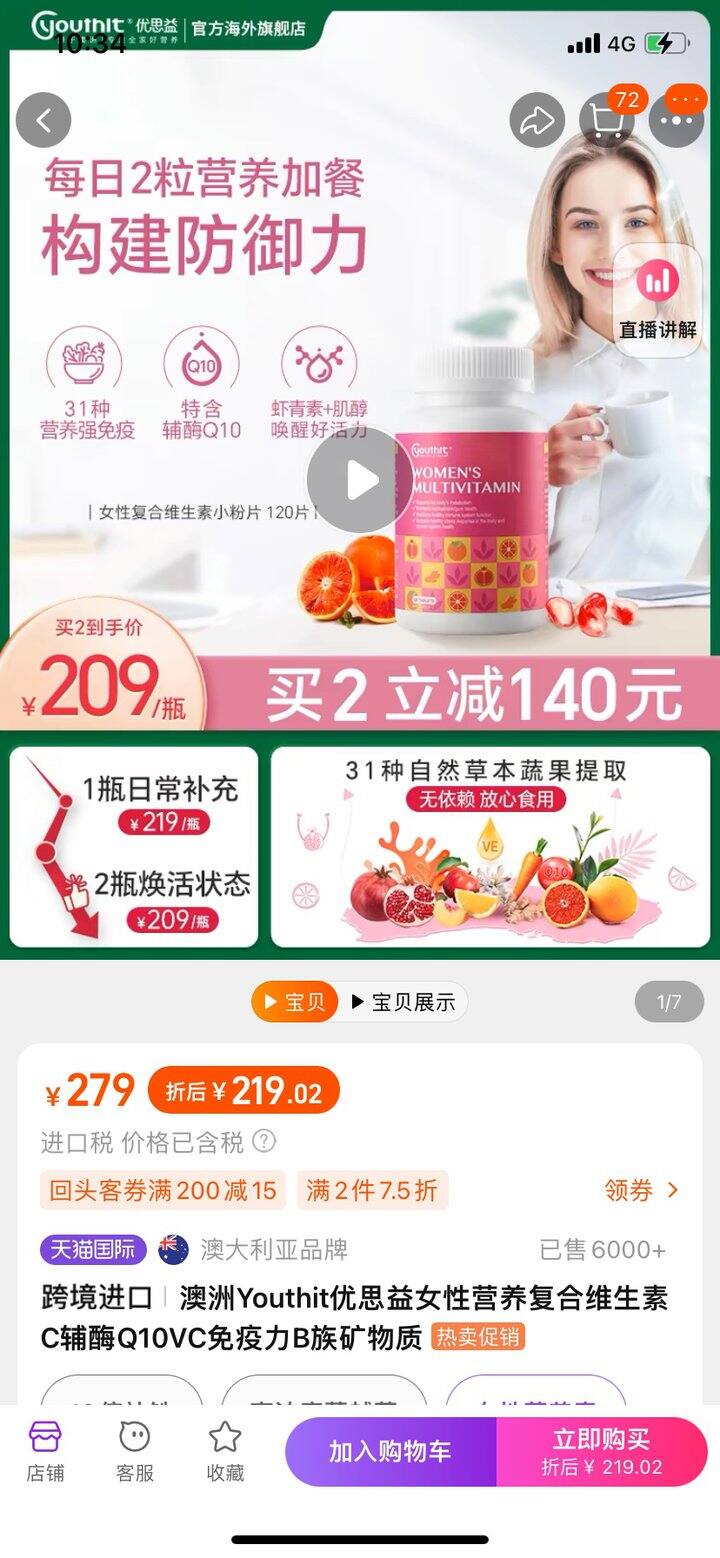The width and height of the screenshot is (720, 1558).
Task: Add product to 收藏 favorites
Action: tap(225, 1451)
